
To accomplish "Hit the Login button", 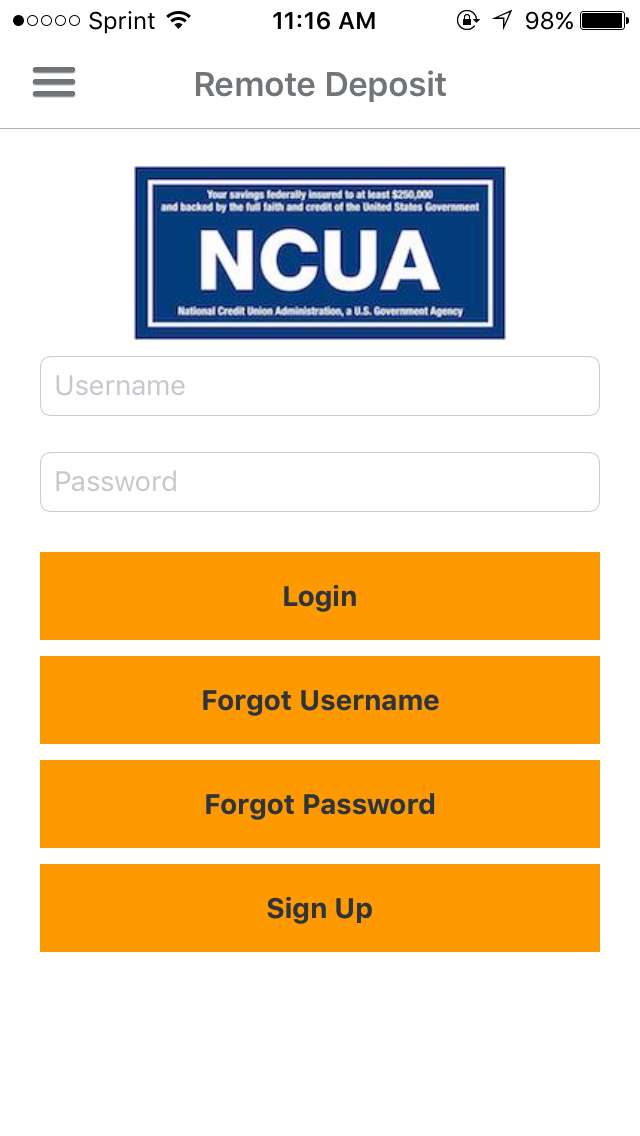I will tap(320, 596).
